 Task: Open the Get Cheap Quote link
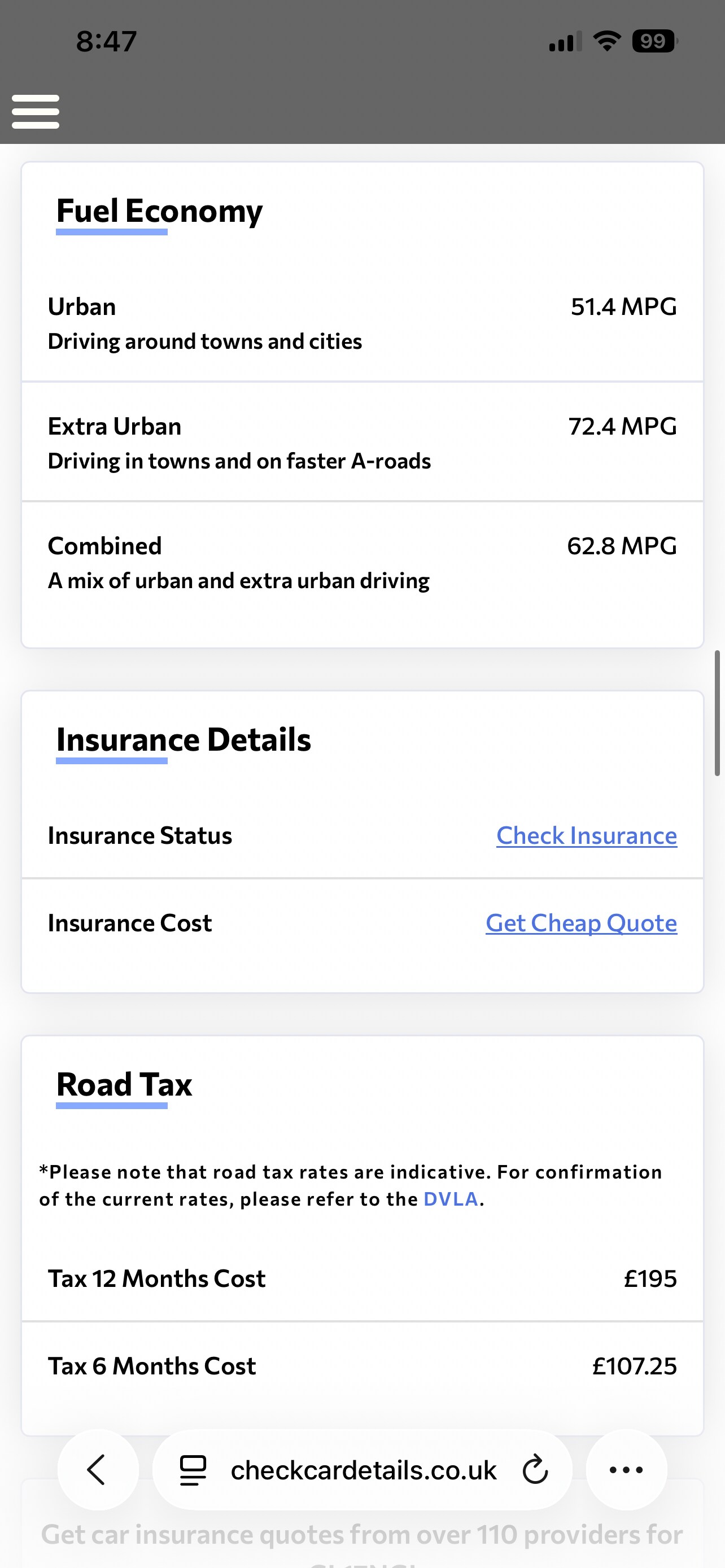pyautogui.click(x=580, y=923)
